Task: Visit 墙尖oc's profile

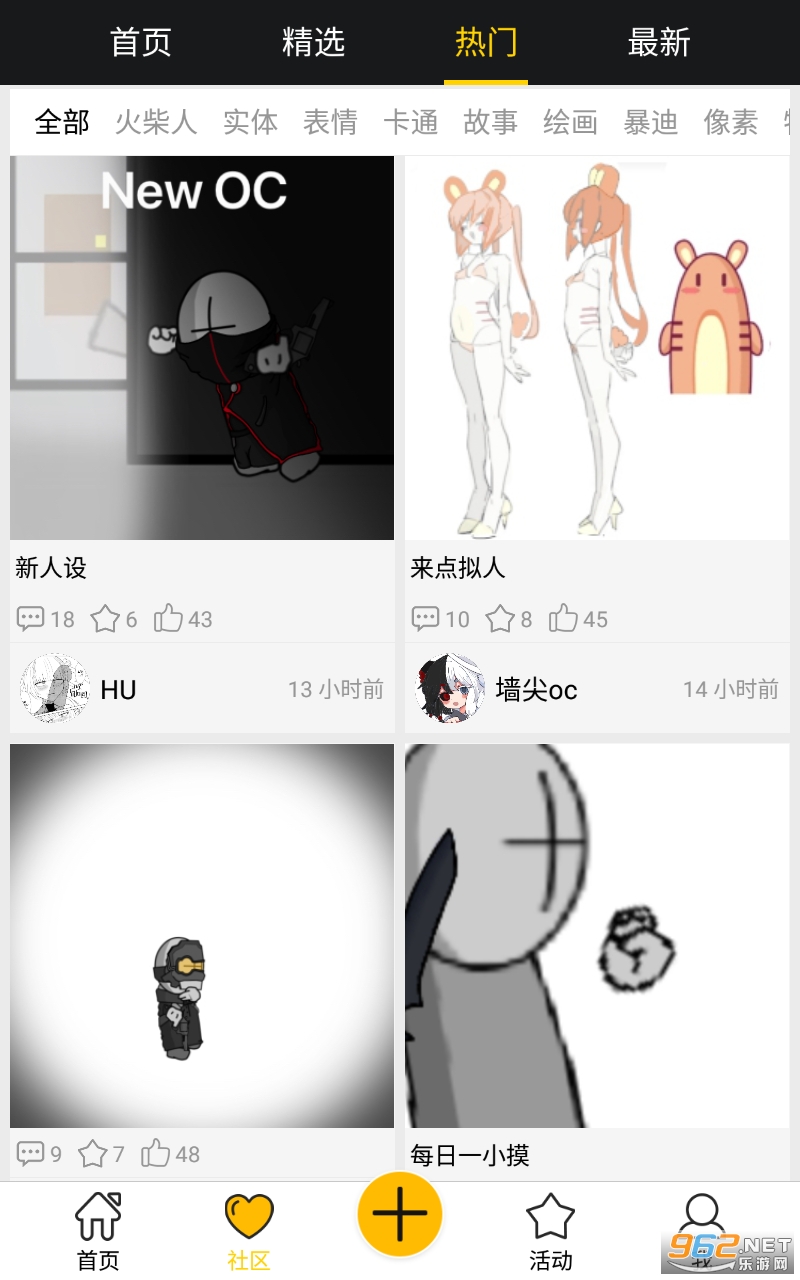Action: pos(450,689)
